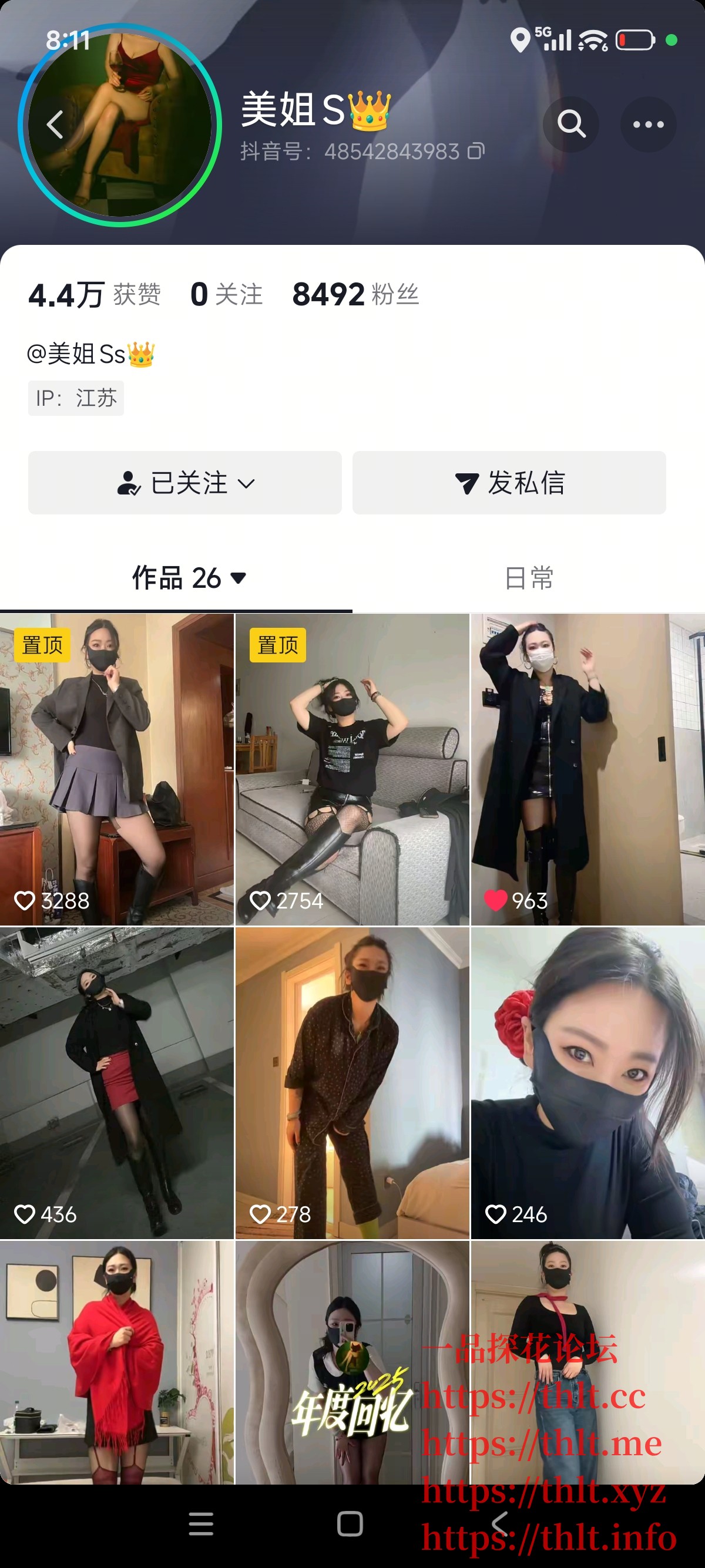
Task: Go to the home screen
Action: [x=350, y=1523]
